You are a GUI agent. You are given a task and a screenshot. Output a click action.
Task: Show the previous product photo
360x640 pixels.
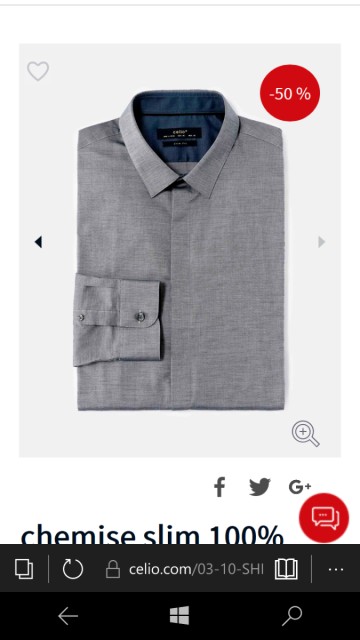pyautogui.click(x=38, y=242)
